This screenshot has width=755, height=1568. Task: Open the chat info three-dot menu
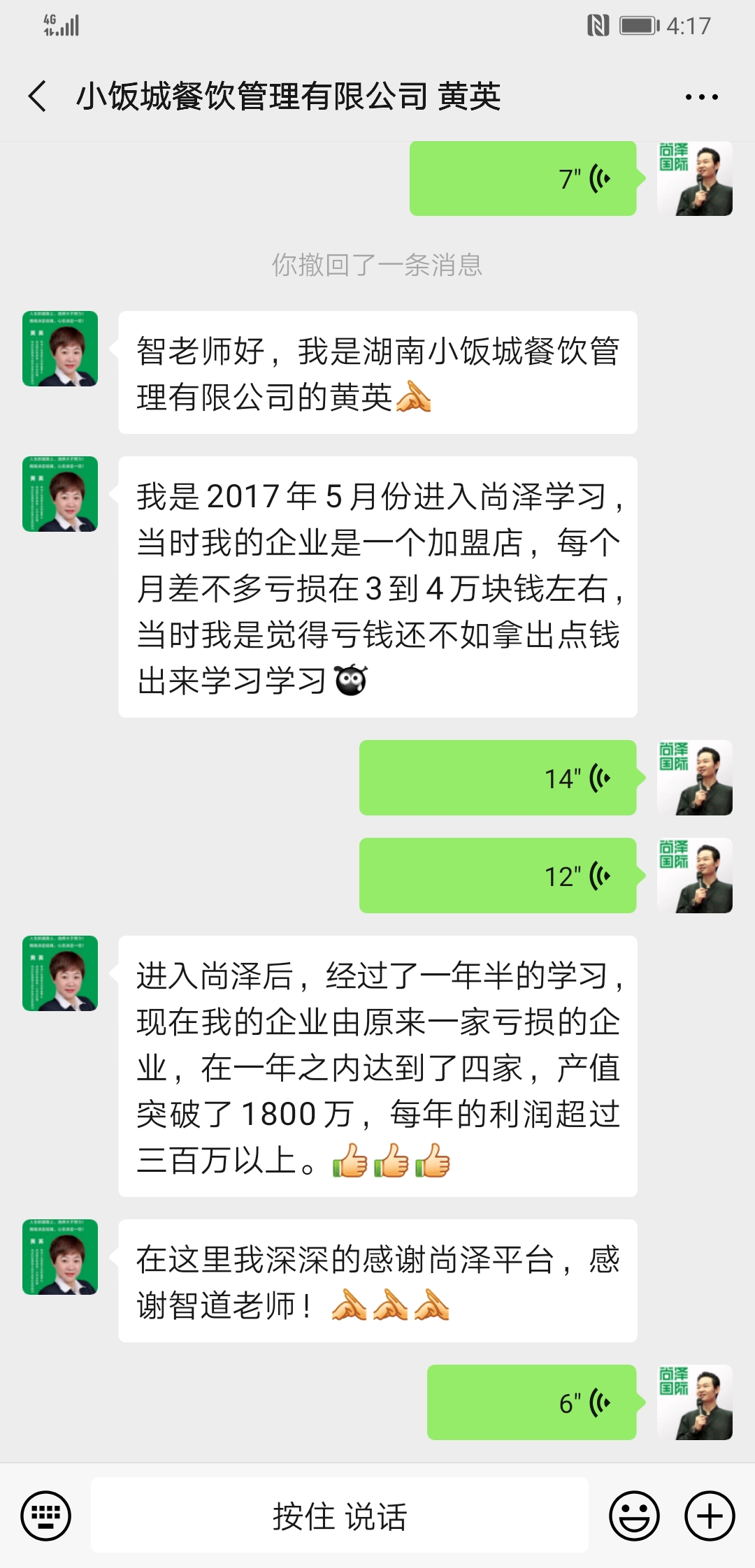point(701,97)
